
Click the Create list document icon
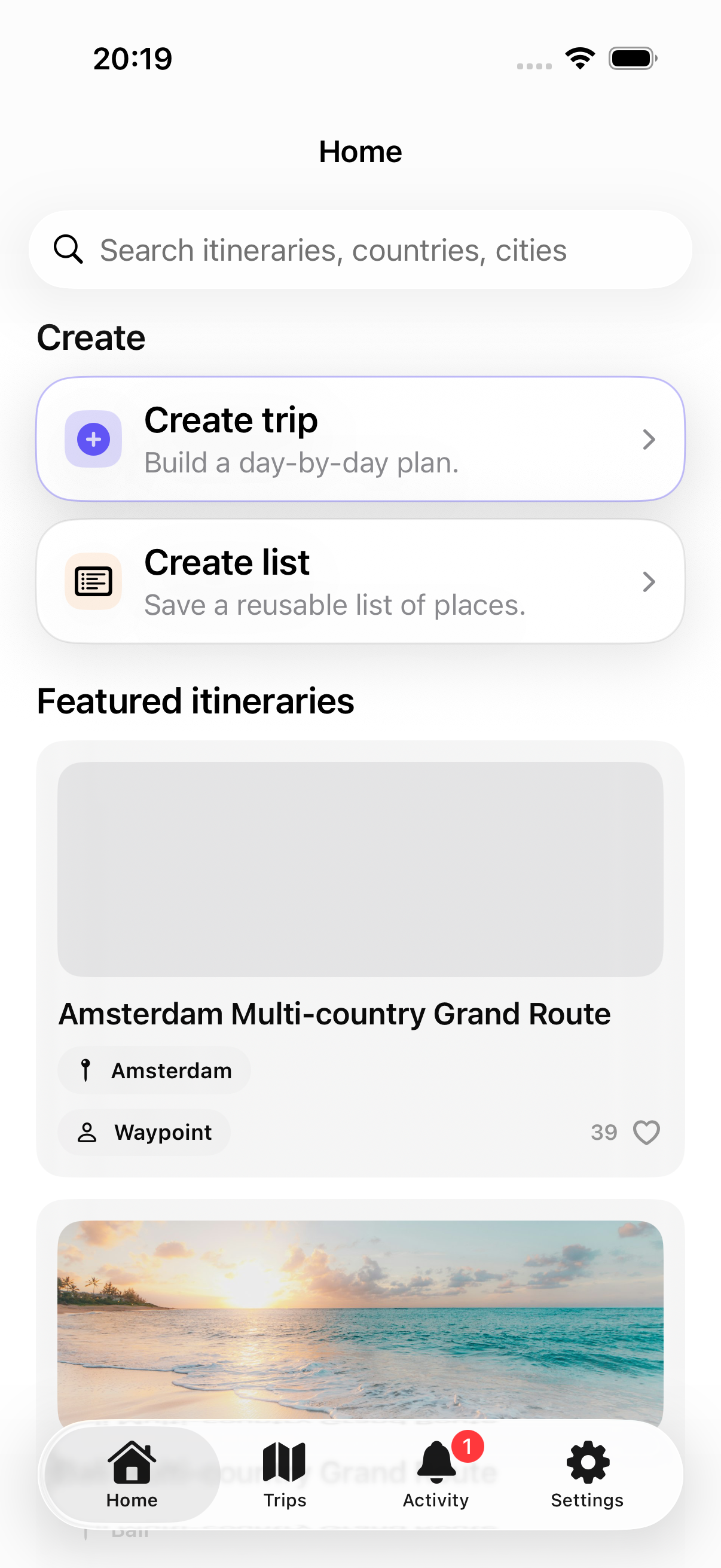[x=93, y=581]
